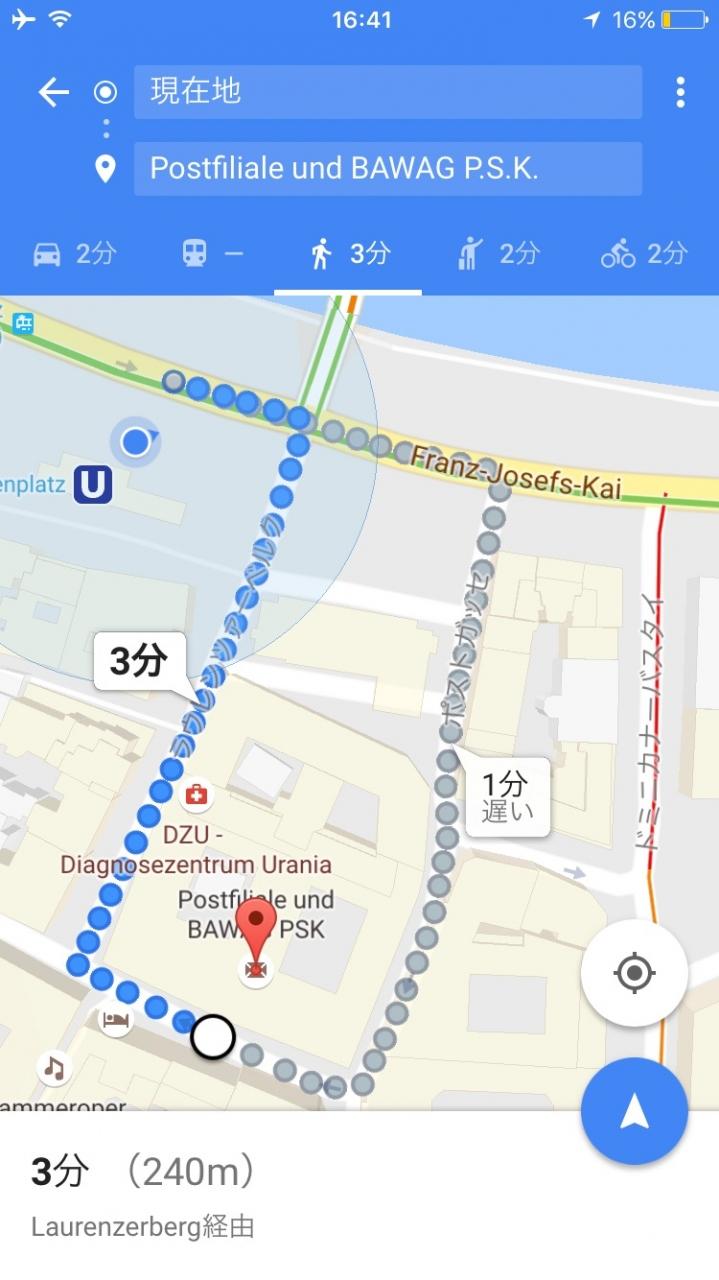
Task: Tap the DZU - Diagnosezentrum Urania marker
Action: [196, 795]
